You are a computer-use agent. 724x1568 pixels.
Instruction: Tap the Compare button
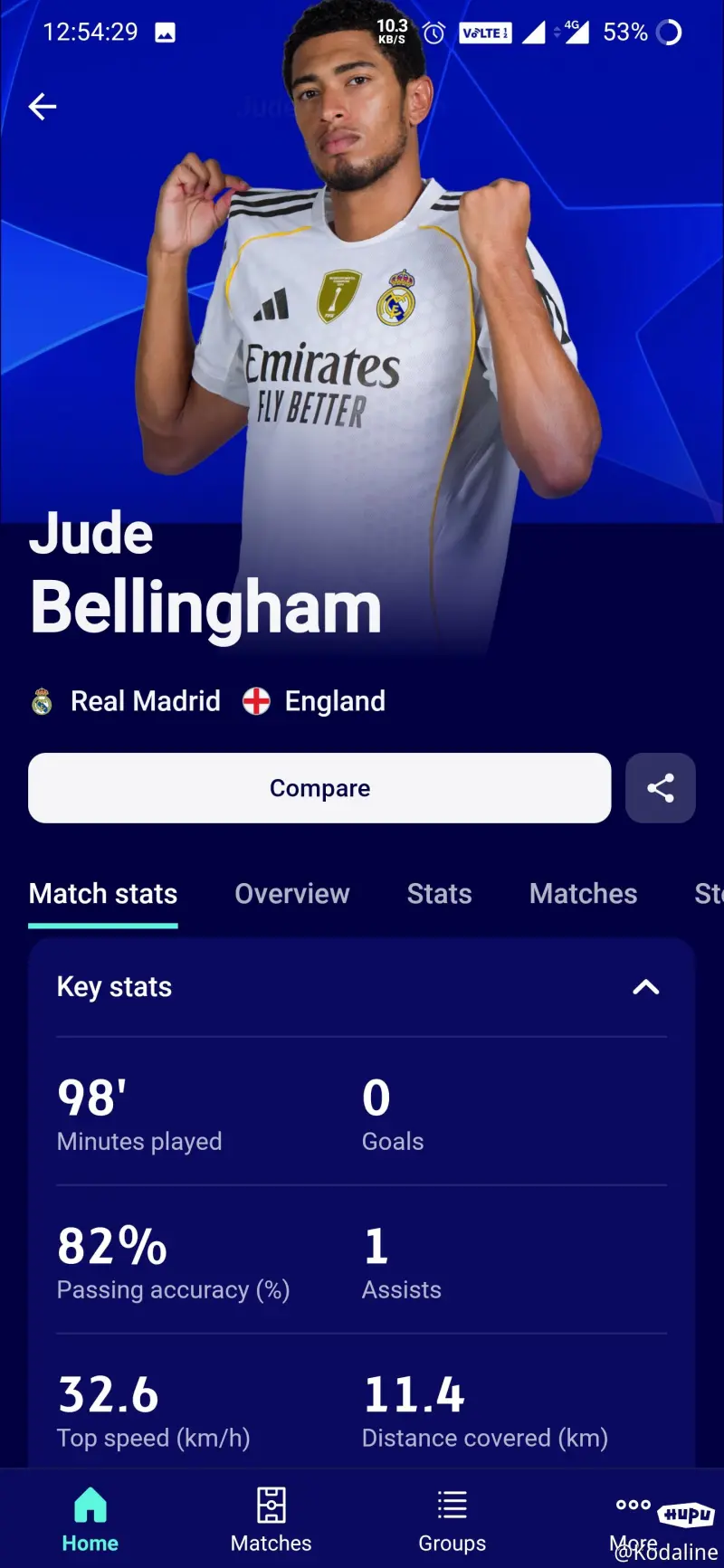pyautogui.click(x=319, y=788)
